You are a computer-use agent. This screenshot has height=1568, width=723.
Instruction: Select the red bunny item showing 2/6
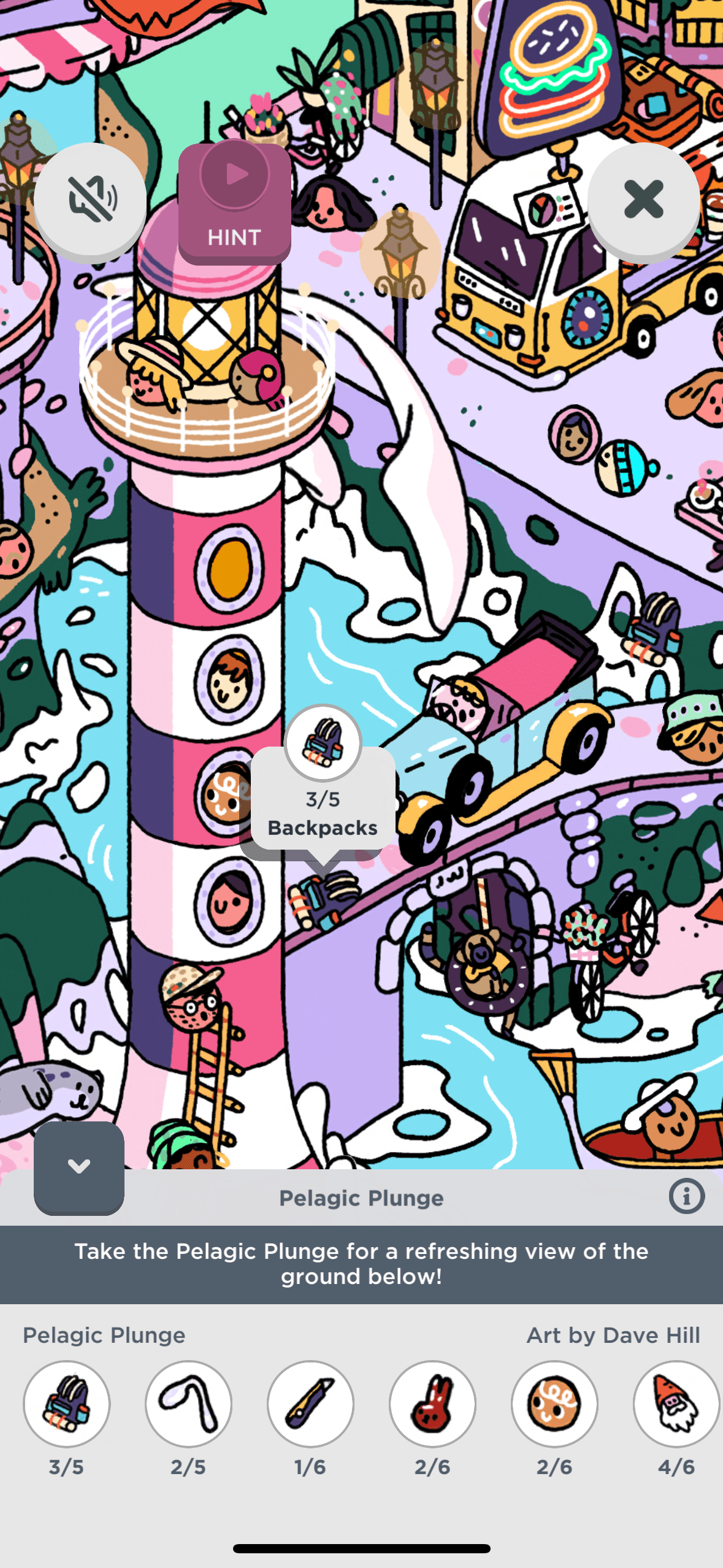coord(432,1404)
